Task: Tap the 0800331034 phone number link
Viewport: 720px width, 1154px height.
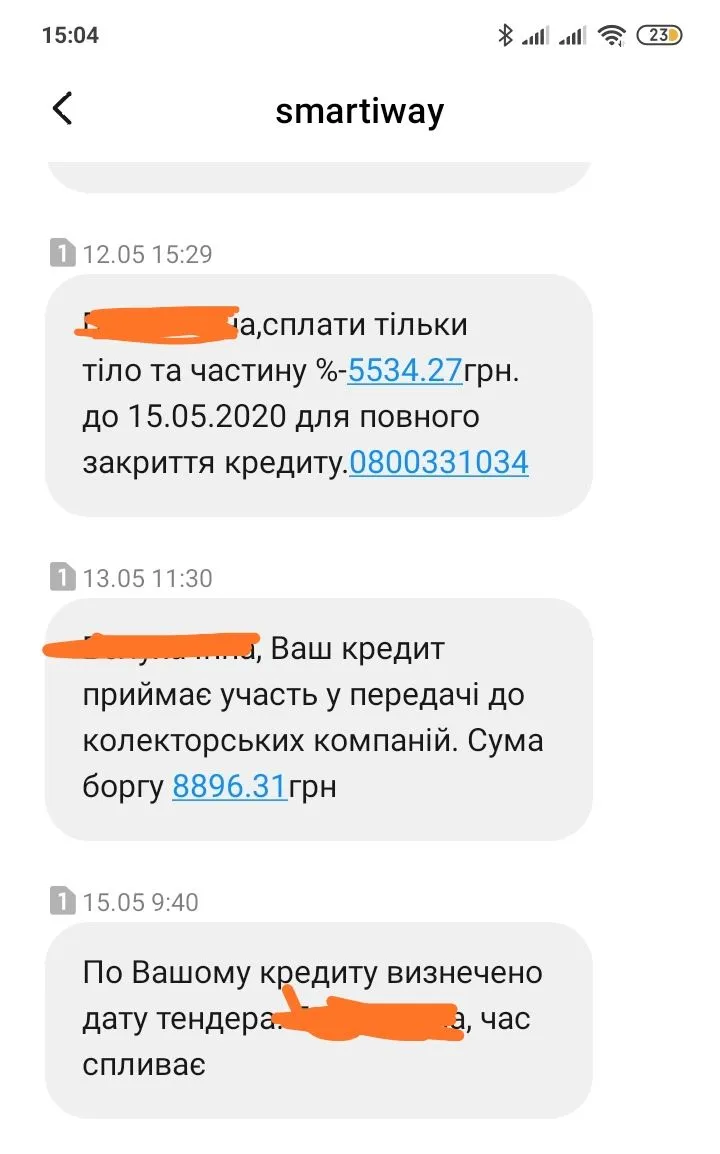Action: [x=438, y=463]
